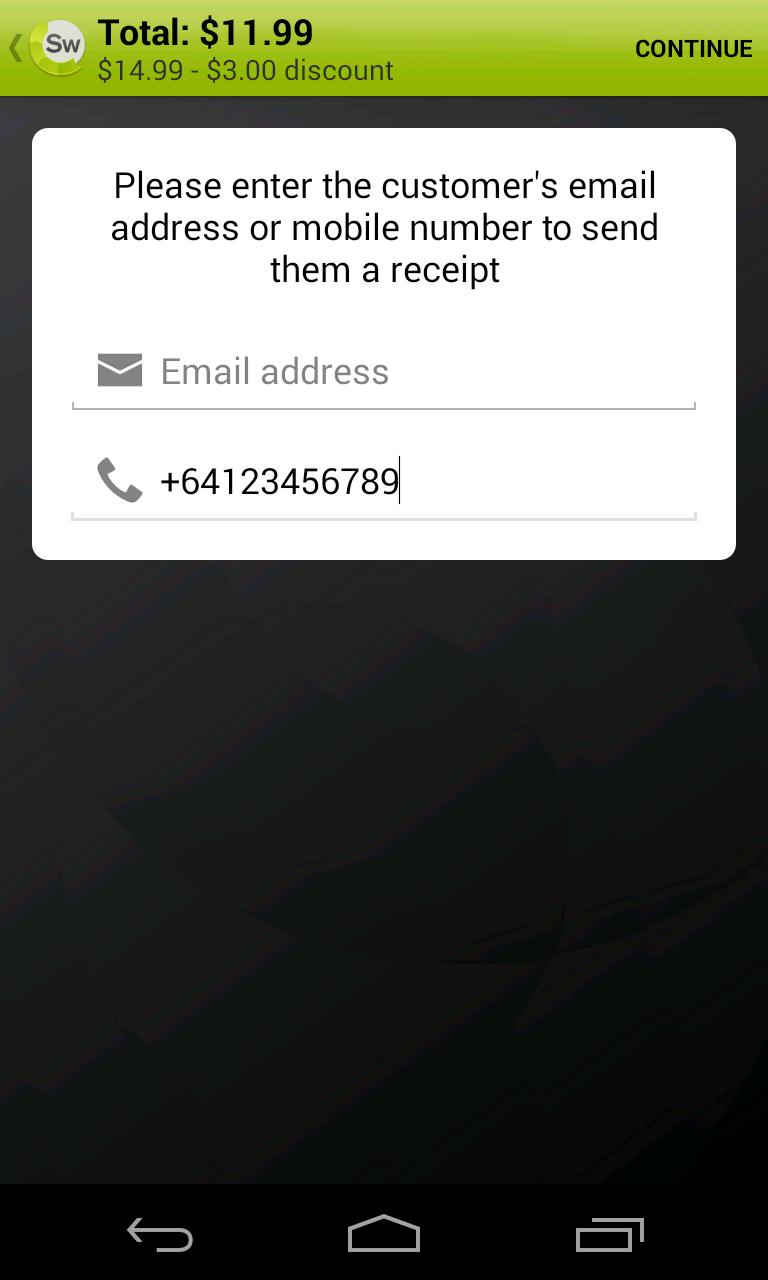
Task: Open recent apps from the navigation bar
Action: pyautogui.click(x=609, y=1236)
